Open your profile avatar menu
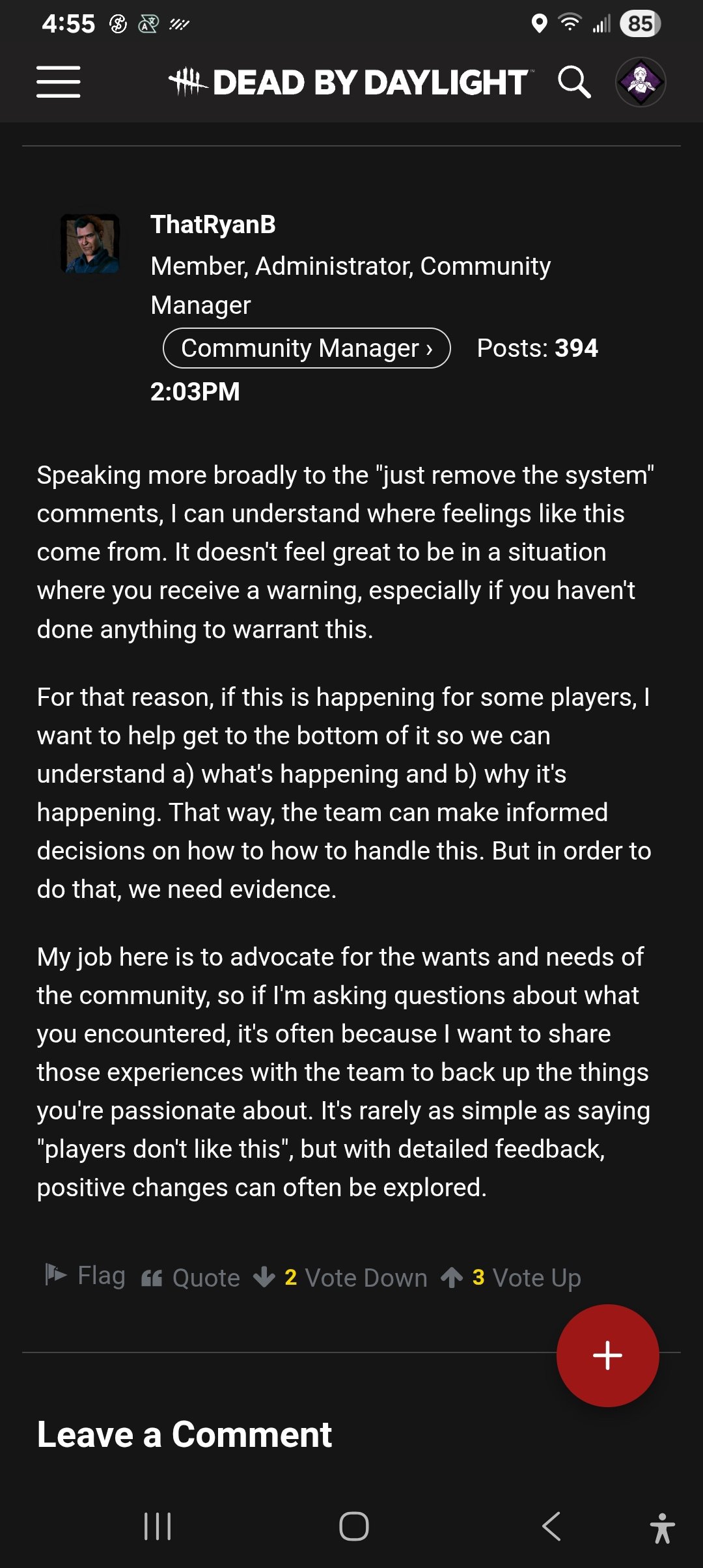Image resolution: width=703 pixels, height=1568 pixels. 641,82
